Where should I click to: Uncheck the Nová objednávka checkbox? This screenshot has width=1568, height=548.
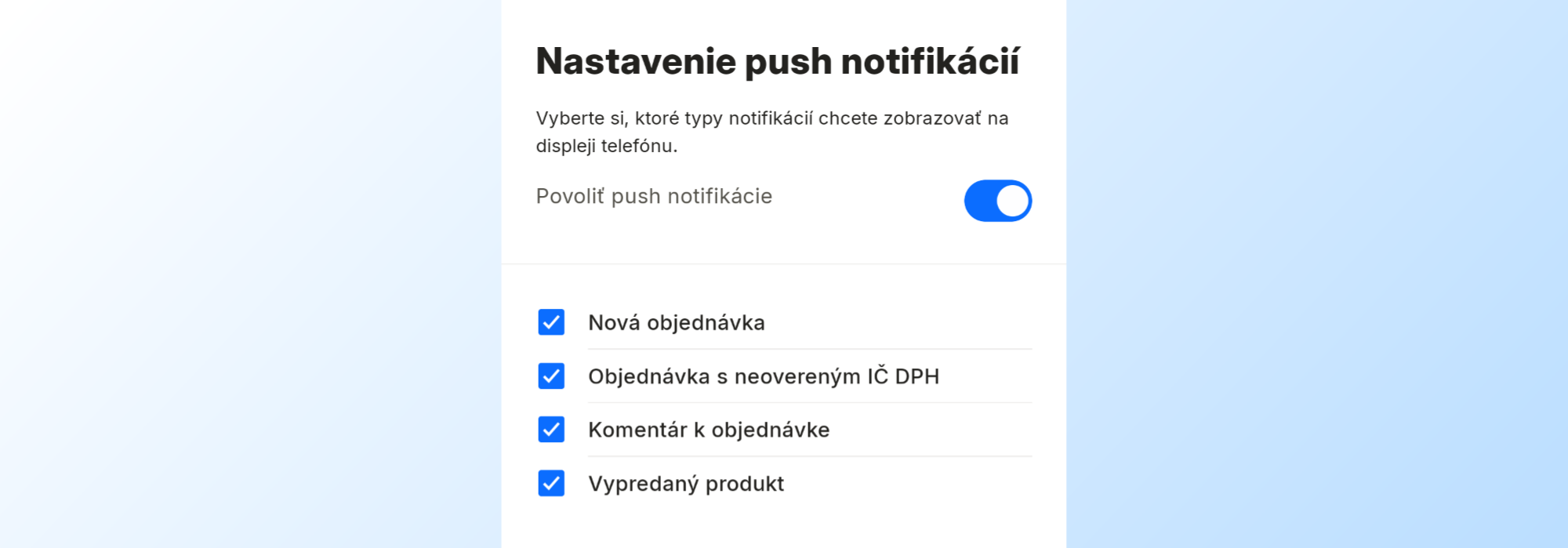click(551, 322)
